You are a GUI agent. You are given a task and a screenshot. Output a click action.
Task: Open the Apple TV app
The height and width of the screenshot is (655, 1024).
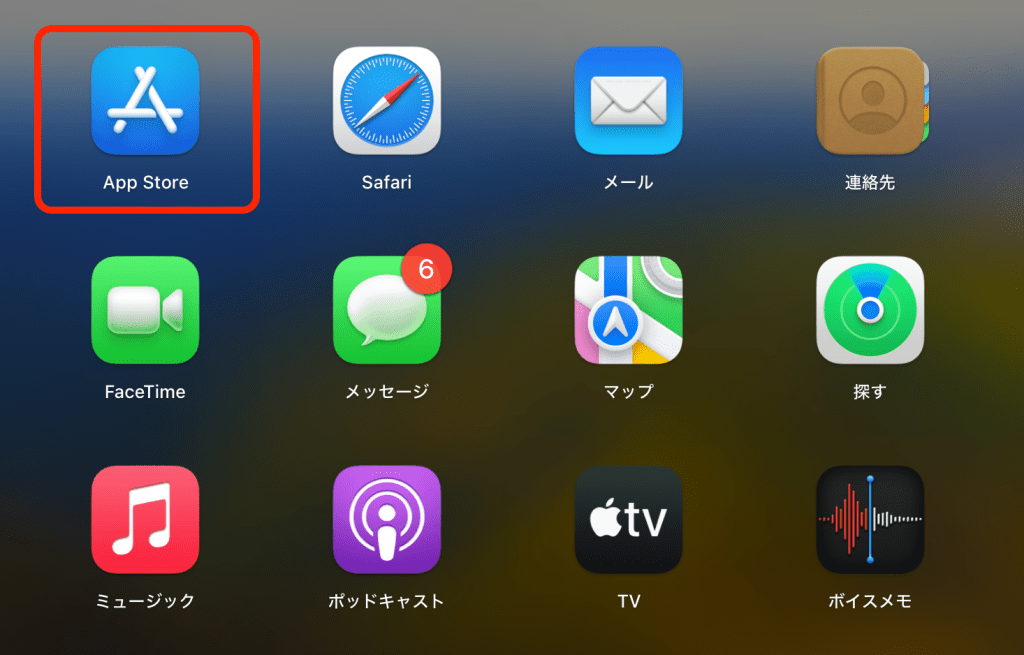(x=628, y=519)
